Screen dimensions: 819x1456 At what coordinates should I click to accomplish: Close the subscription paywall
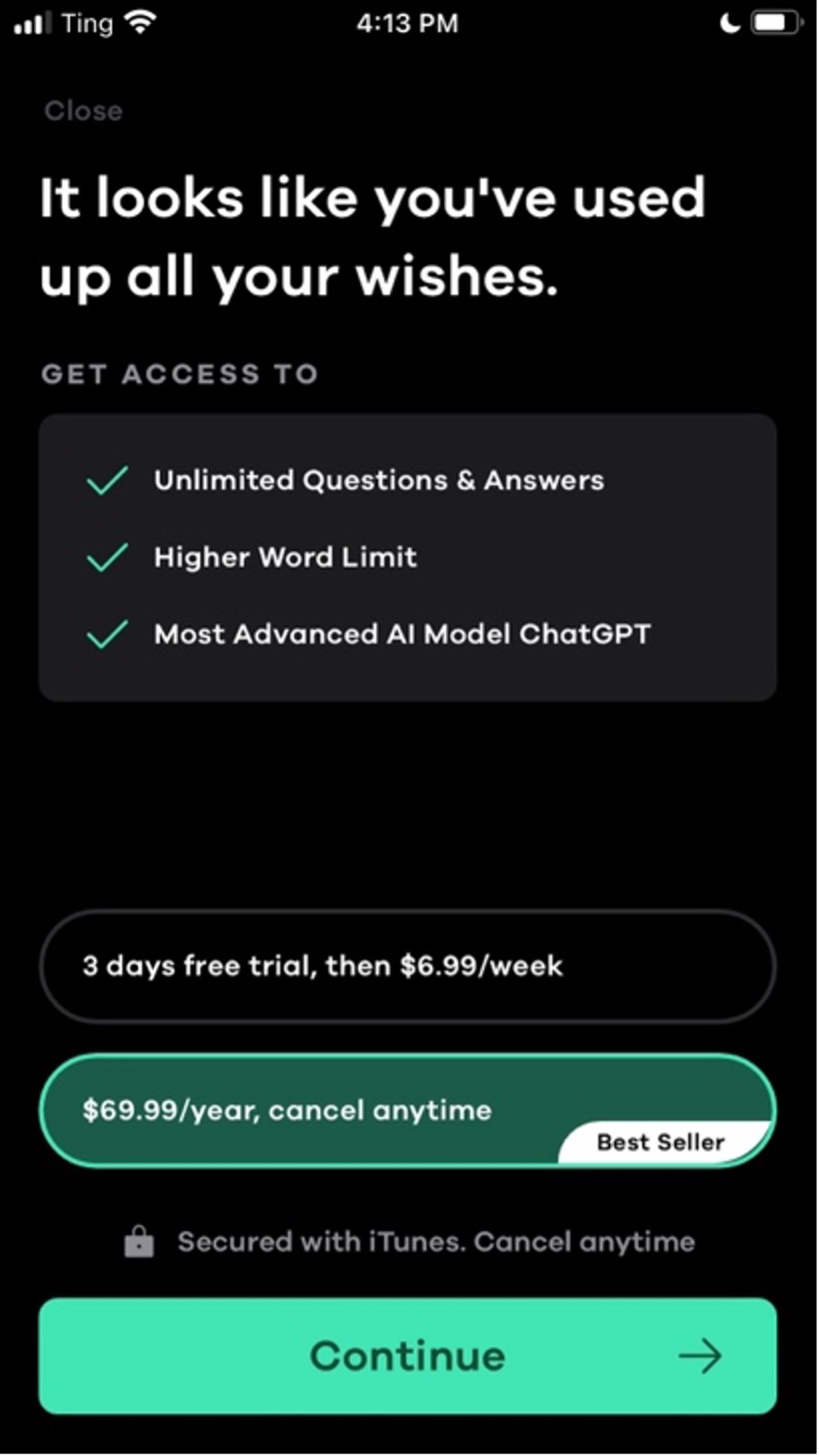click(83, 111)
